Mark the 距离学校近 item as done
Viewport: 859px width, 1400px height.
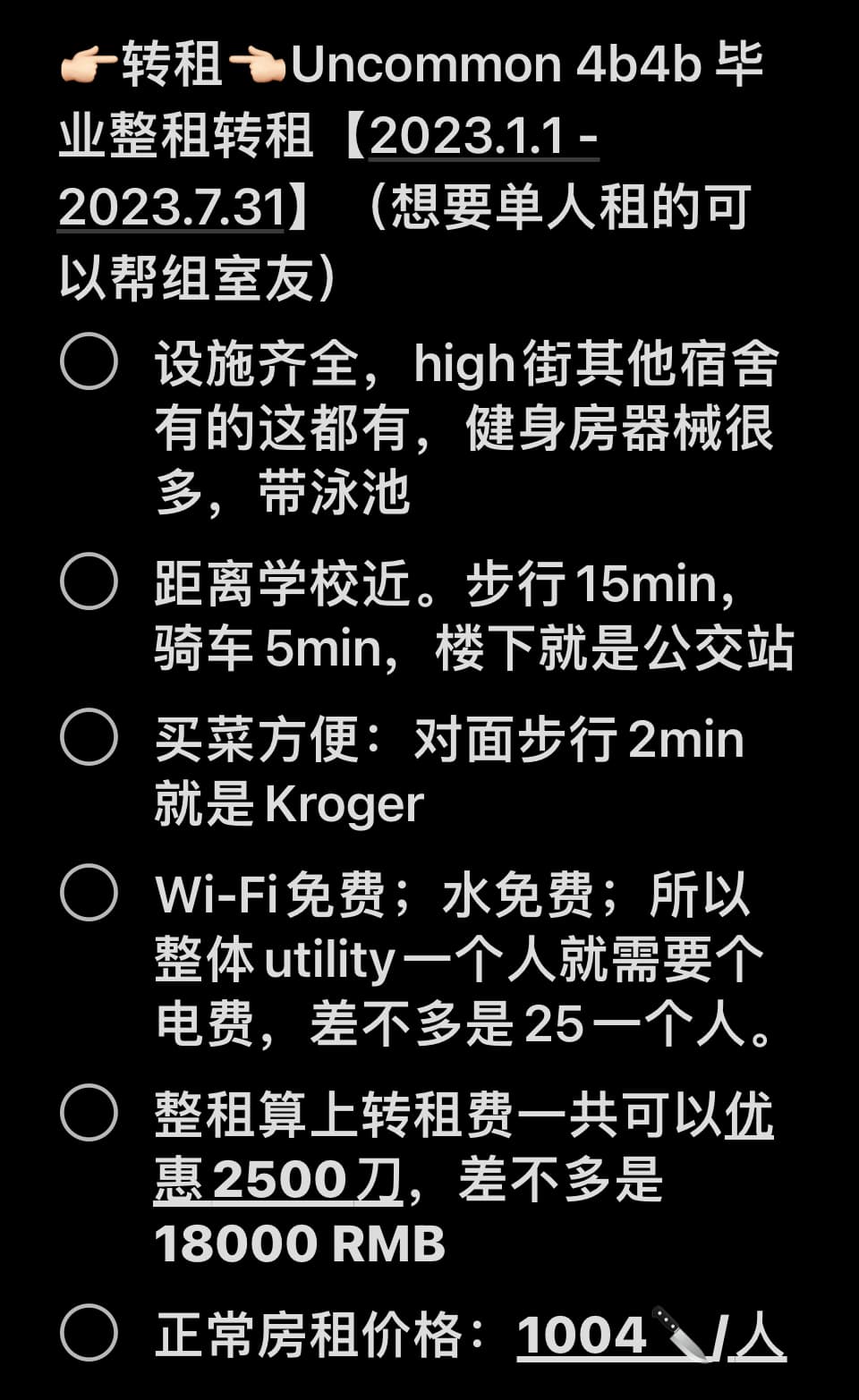pyautogui.click(x=89, y=581)
